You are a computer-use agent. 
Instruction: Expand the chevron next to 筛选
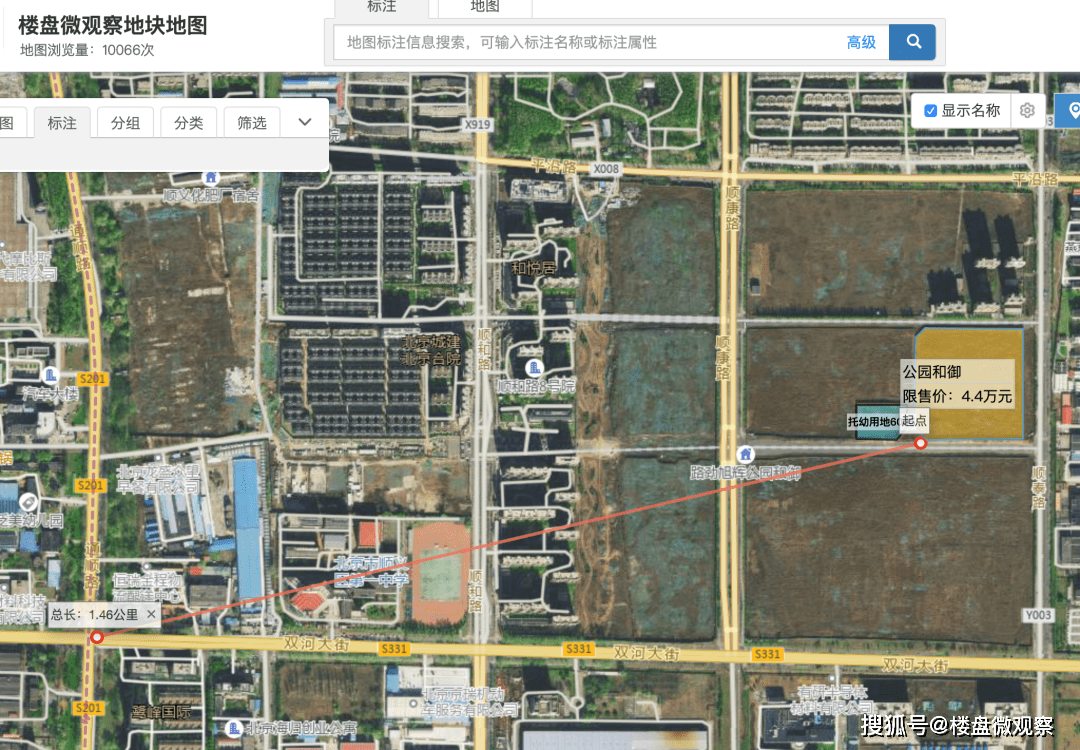pyautogui.click(x=305, y=122)
